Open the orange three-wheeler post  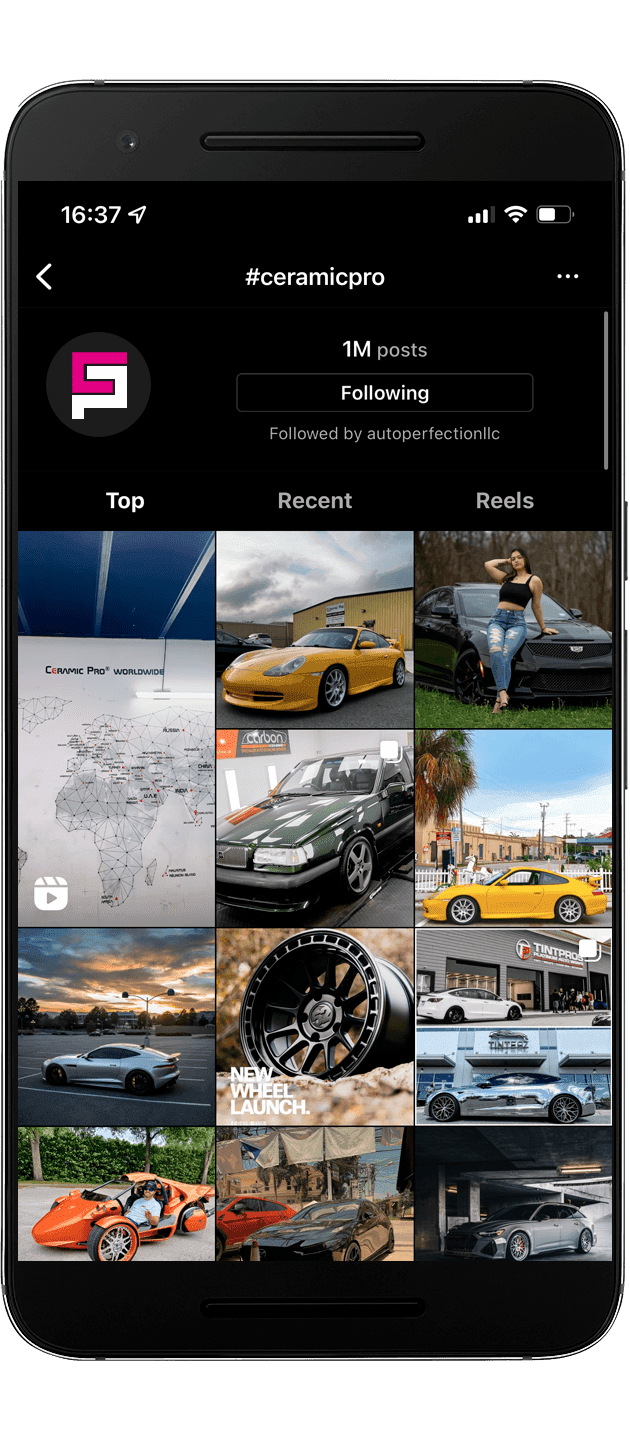pyautogui.click(x=116, y=1194)
